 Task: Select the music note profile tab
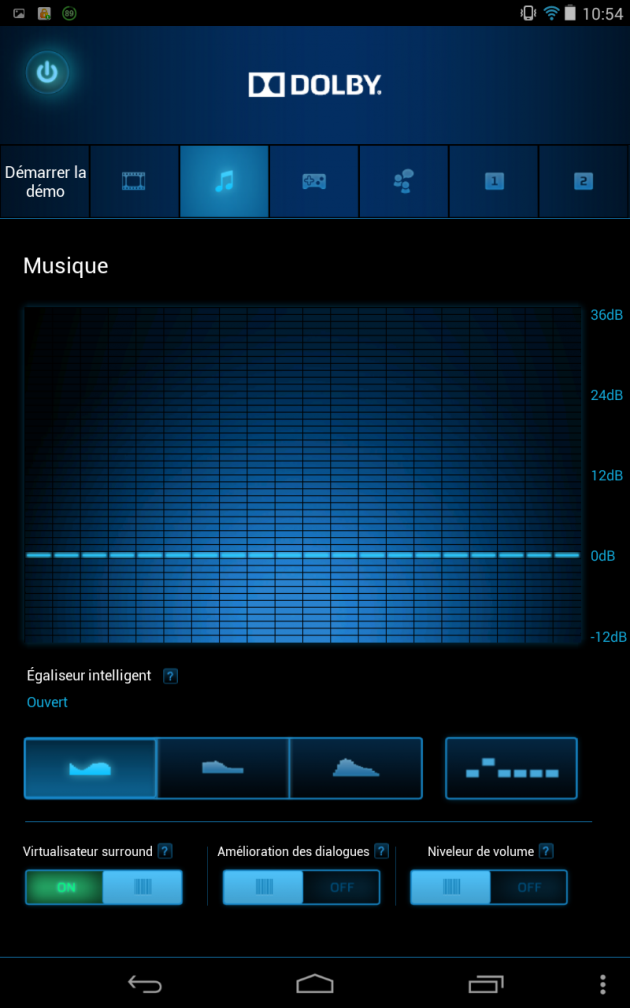pos(224,181)
